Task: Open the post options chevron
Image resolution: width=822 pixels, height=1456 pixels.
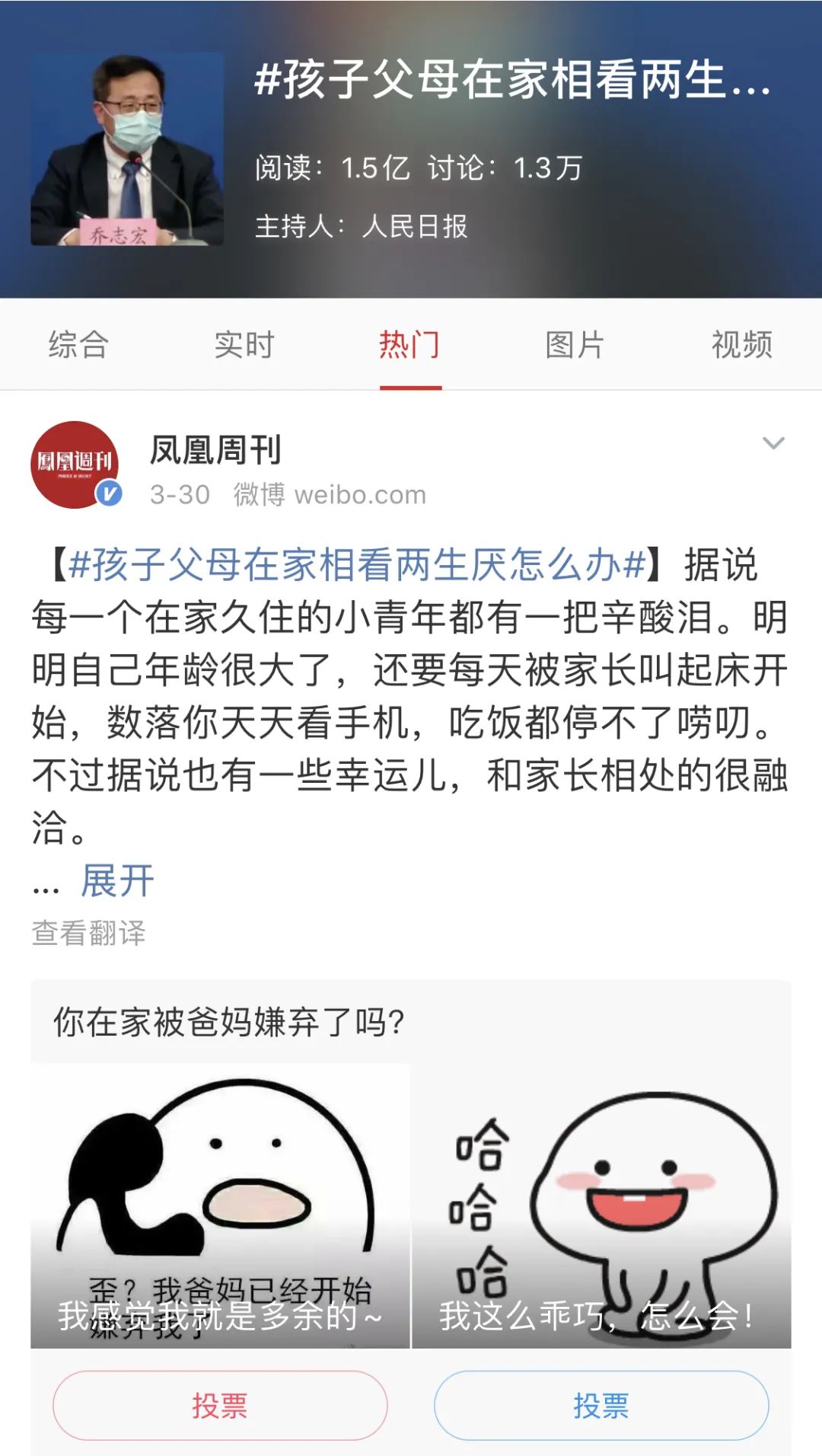Action: (773, 443)
